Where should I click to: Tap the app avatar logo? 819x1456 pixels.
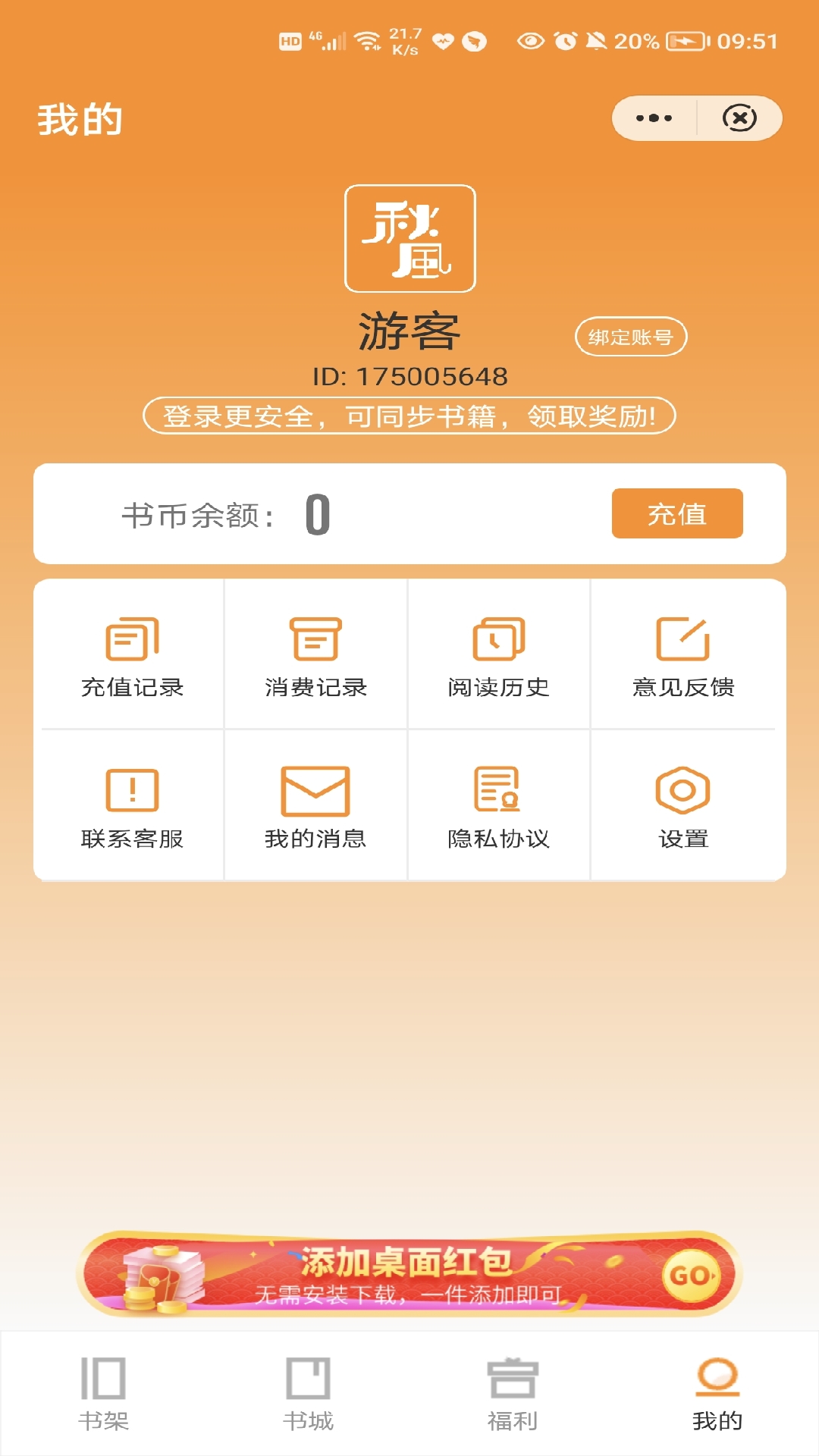409,237
